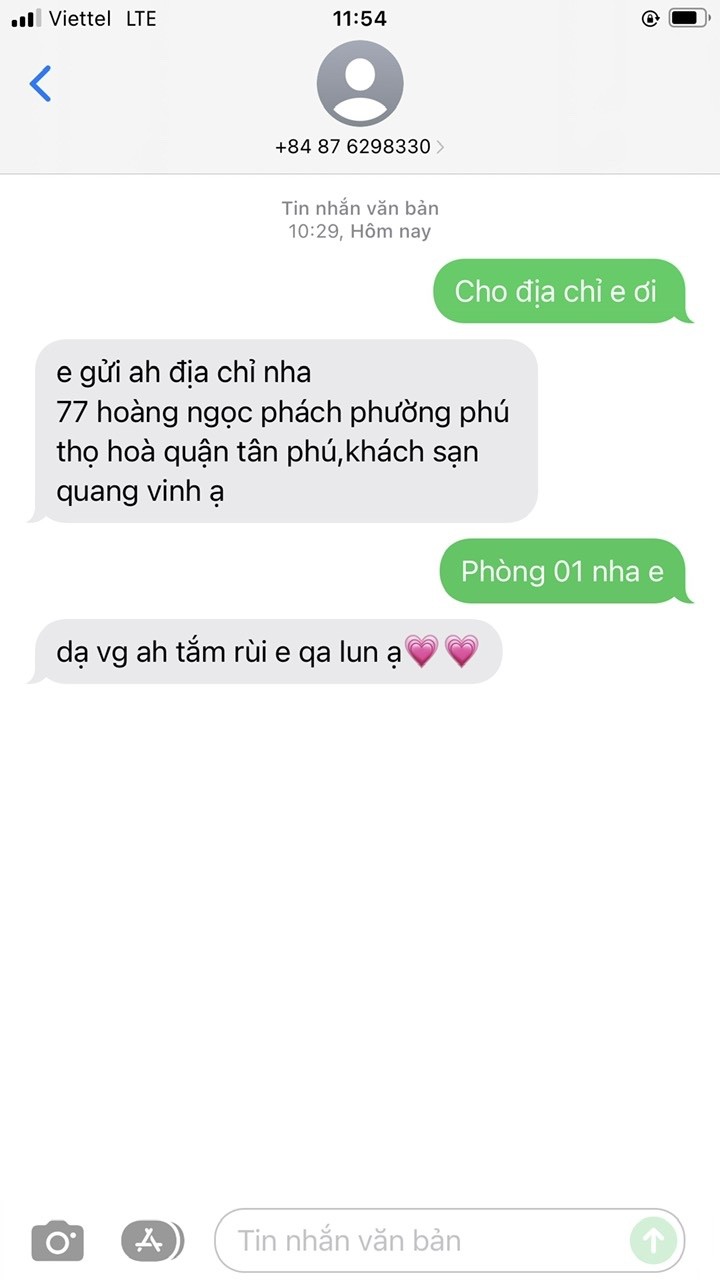Focus the Tin nhắn văn bản text field

420,1241
